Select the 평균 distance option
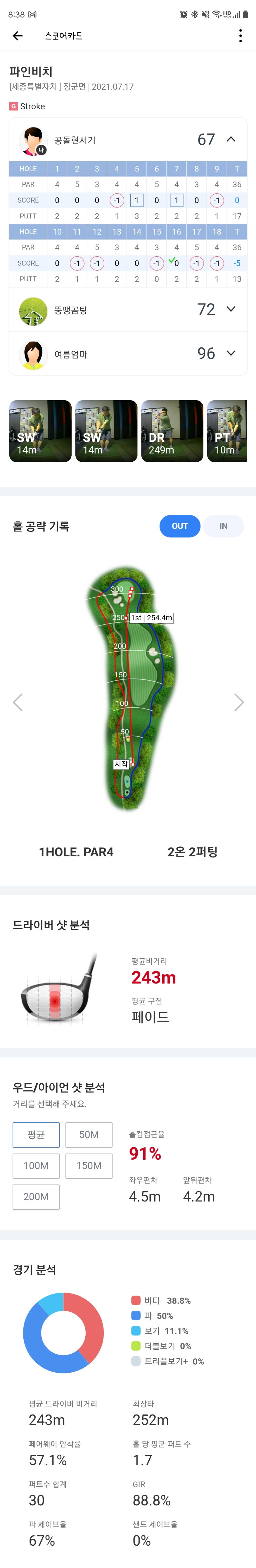This screenshot has width=256, height=1568. (36, 1135)
